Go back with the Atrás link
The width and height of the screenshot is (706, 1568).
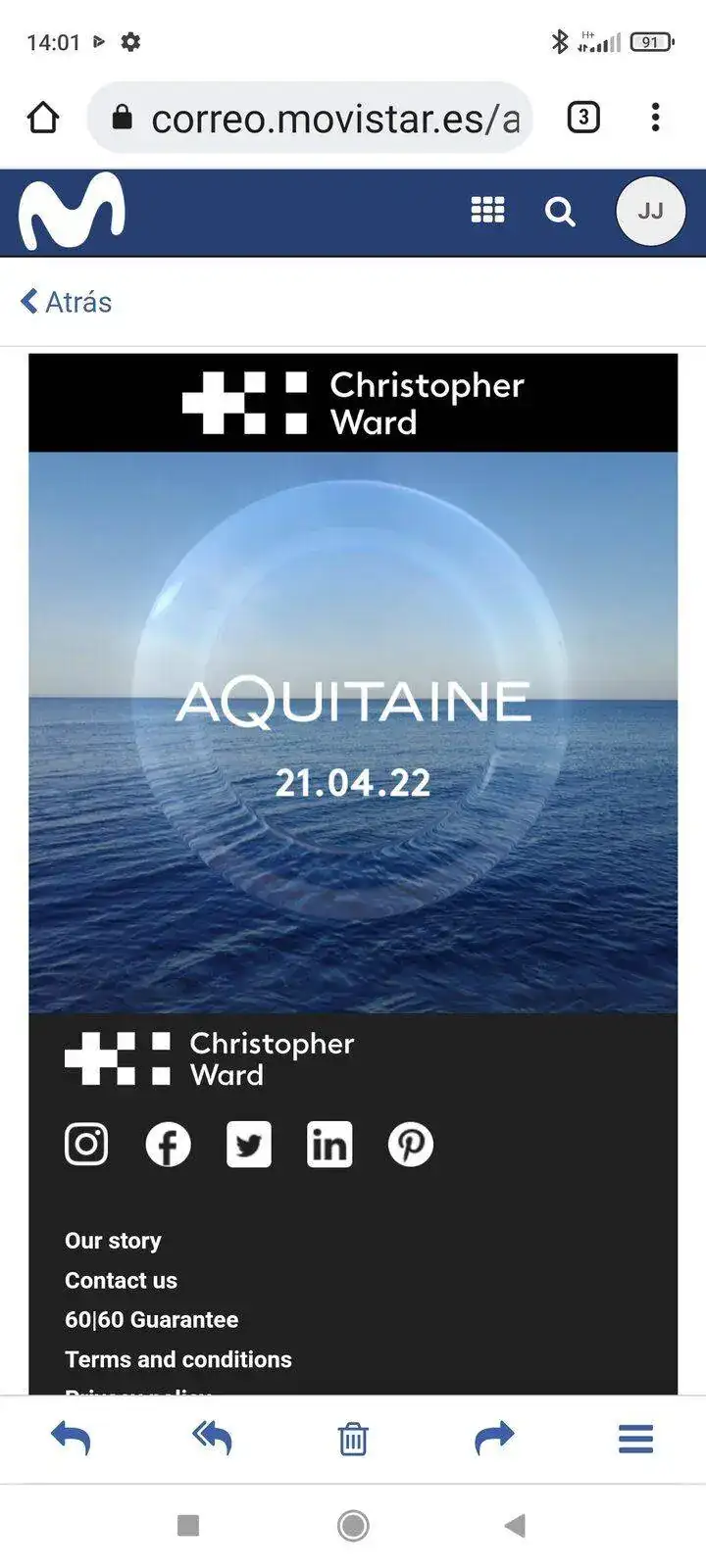click(67, 302)
